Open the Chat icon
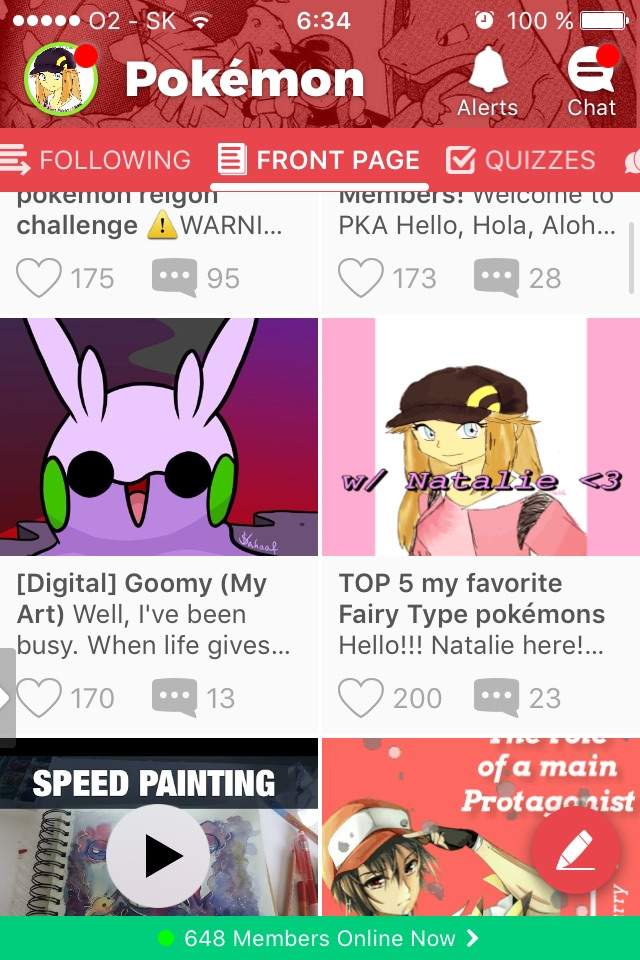Image resolution: width=640 pixels, height=960 pixels. point(592,80)
